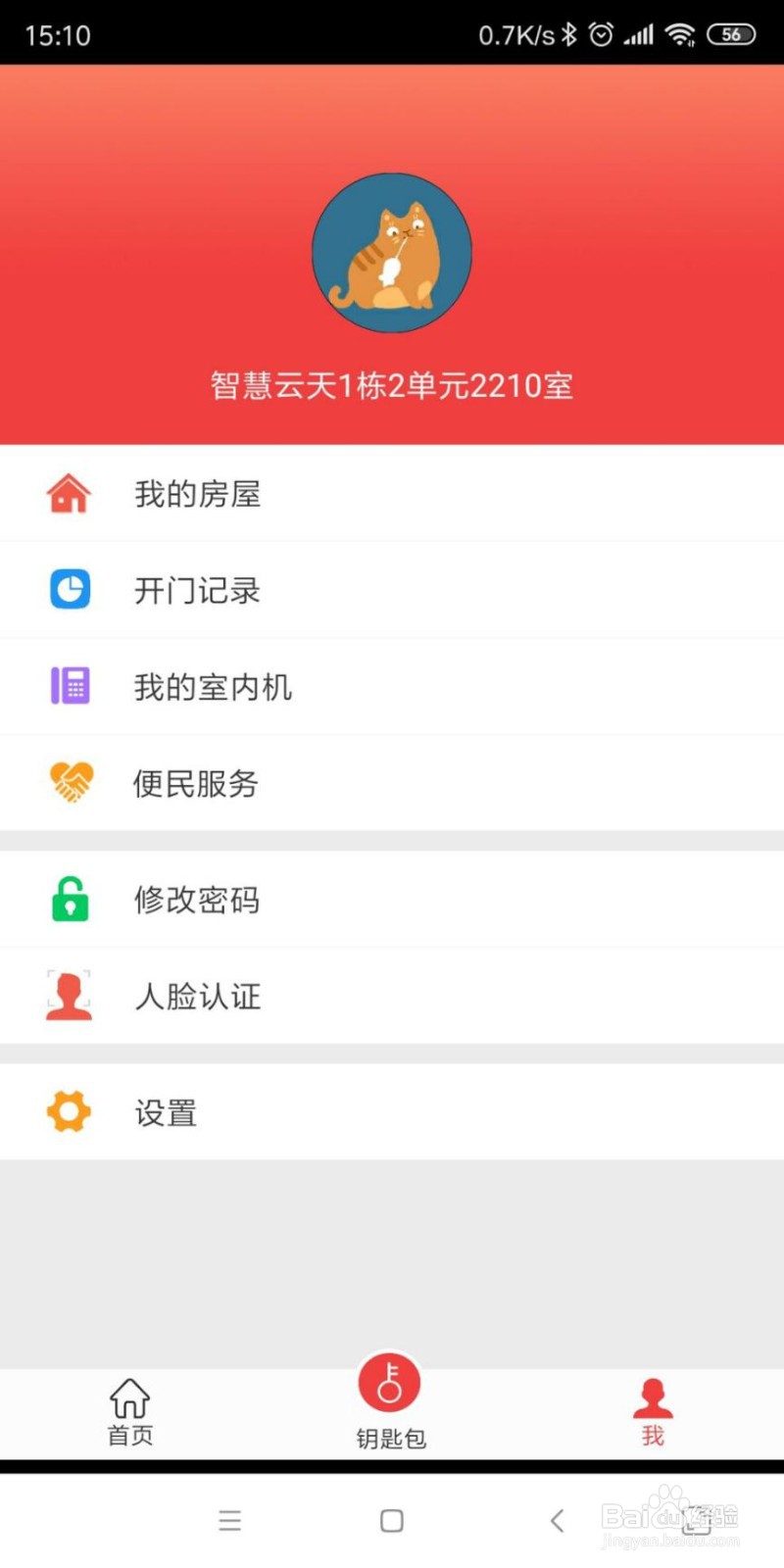Image resolution: width=784 pixels, height=1568 pixels.
Task: Click the yellow gear icon beside 设置
Action: (x=68, y=1111)
